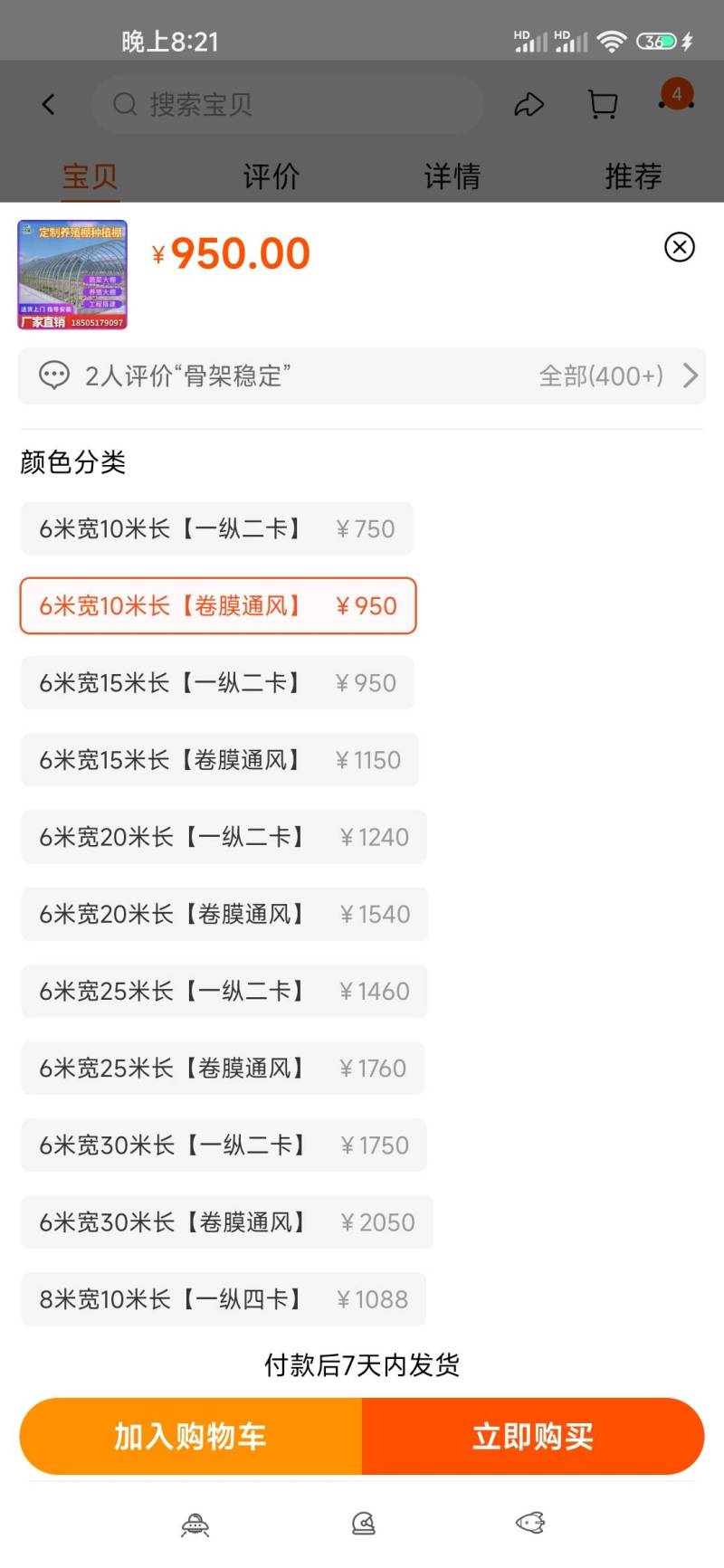This screenshot has height=1568, width=724.
Task: Tap the selected 6米宽10米长【卷膜通风】 ¥950 option
Action: tap(217, 605)
